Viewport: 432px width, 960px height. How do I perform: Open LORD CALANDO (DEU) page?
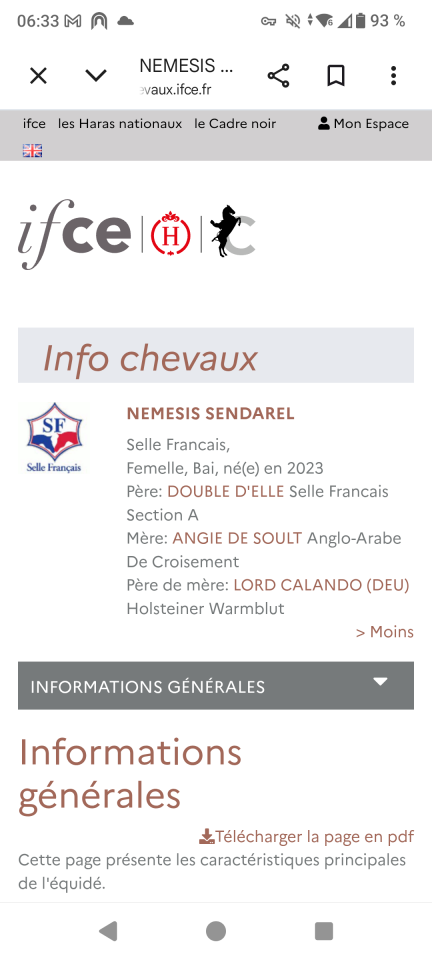coord(321,585)
